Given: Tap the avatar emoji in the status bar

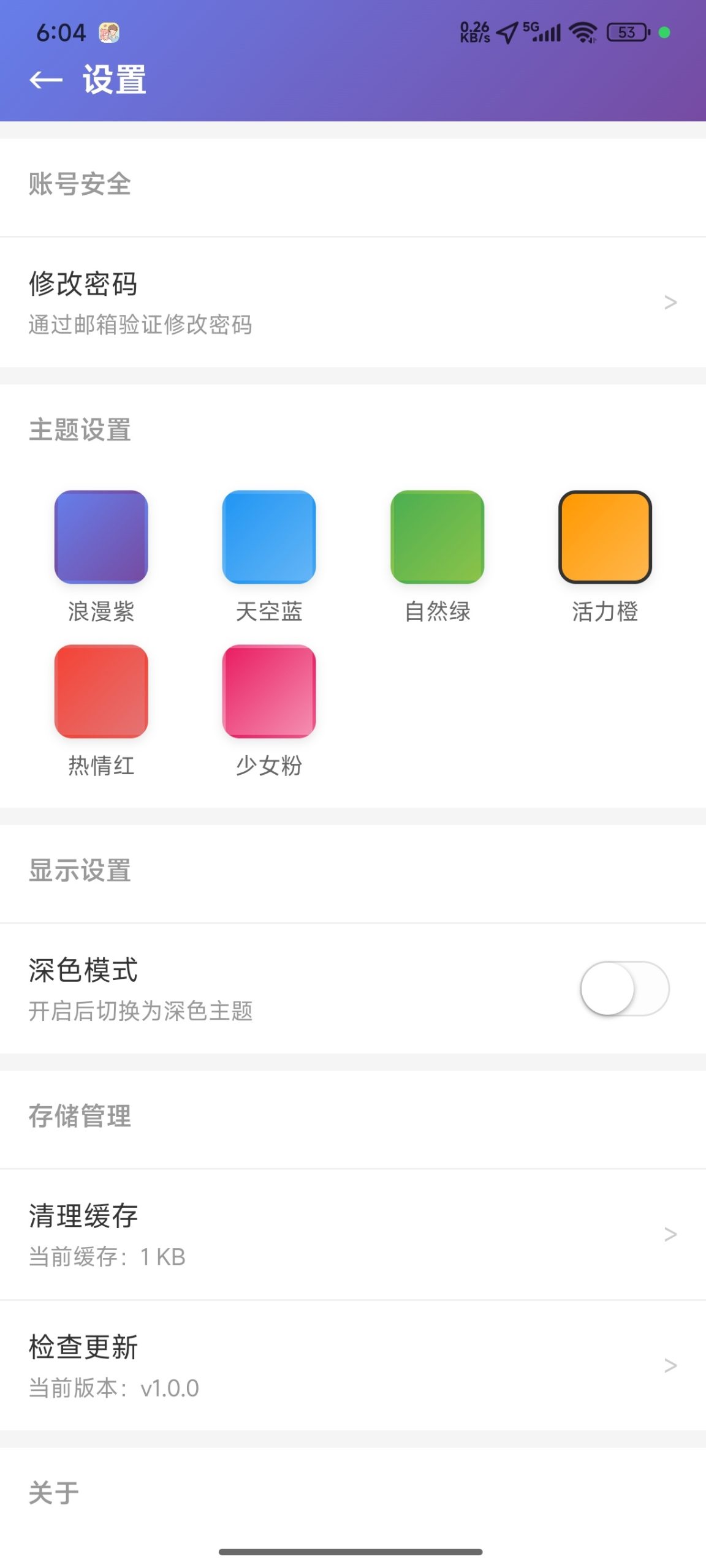Looking at the screenshot, I should [109, 34].
